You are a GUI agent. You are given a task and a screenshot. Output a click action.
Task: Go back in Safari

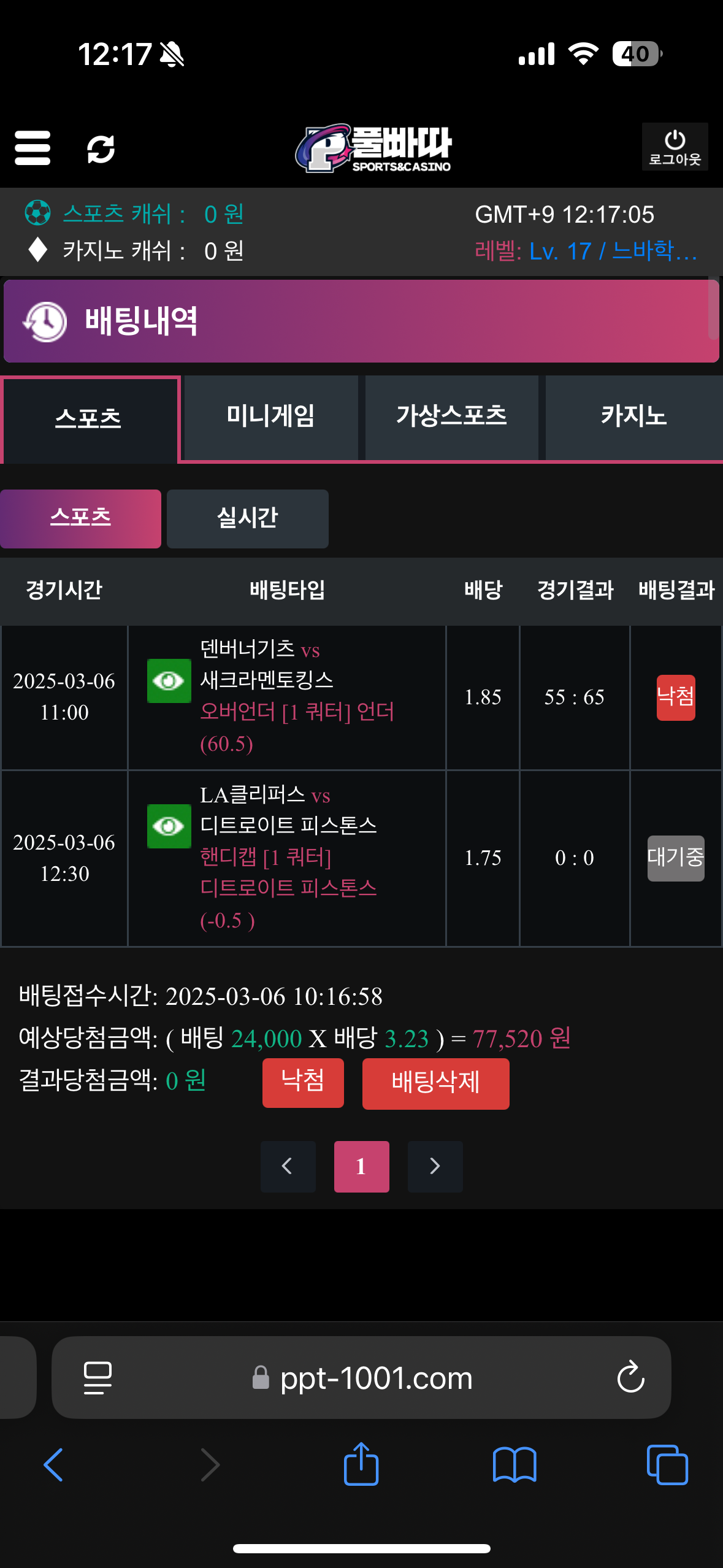point(54,1465)
